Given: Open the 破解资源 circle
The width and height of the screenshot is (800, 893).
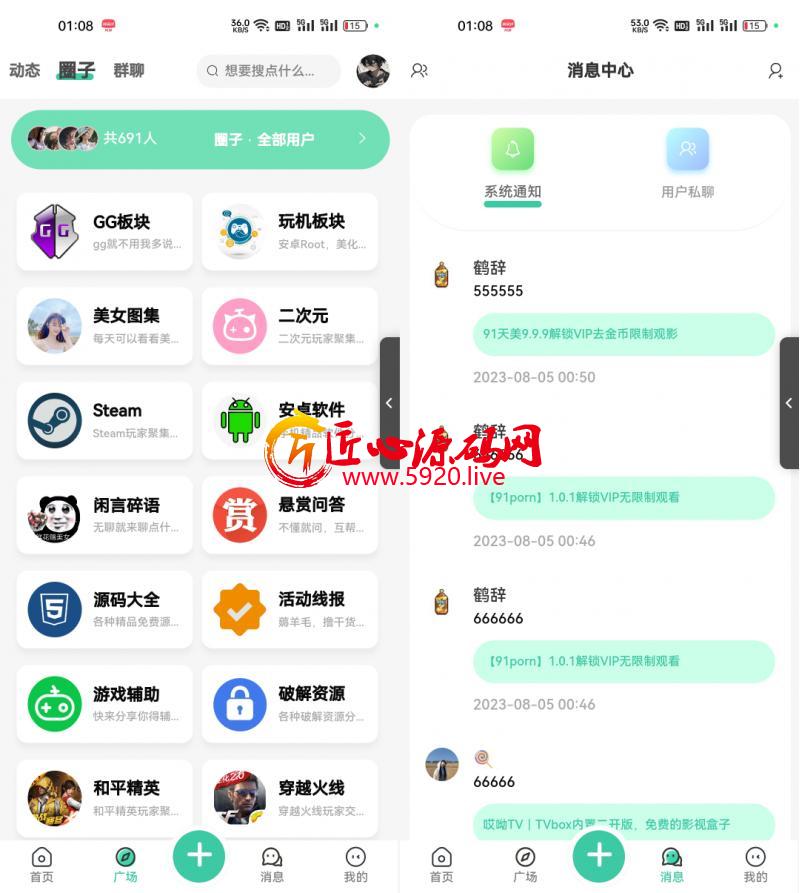Looking at the screenshot, I should pos(290,703).
